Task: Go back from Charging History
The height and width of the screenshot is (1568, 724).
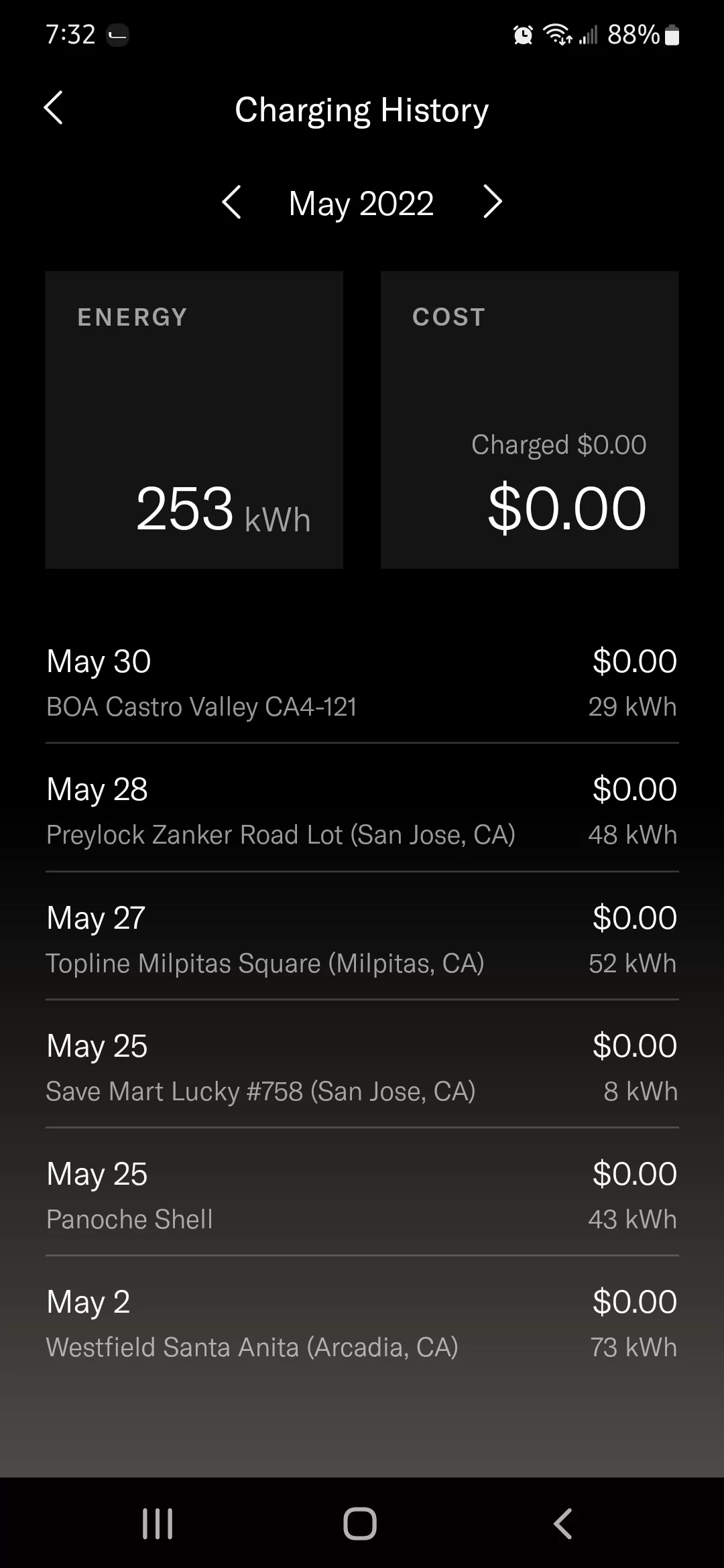Action: click(54, 108)
